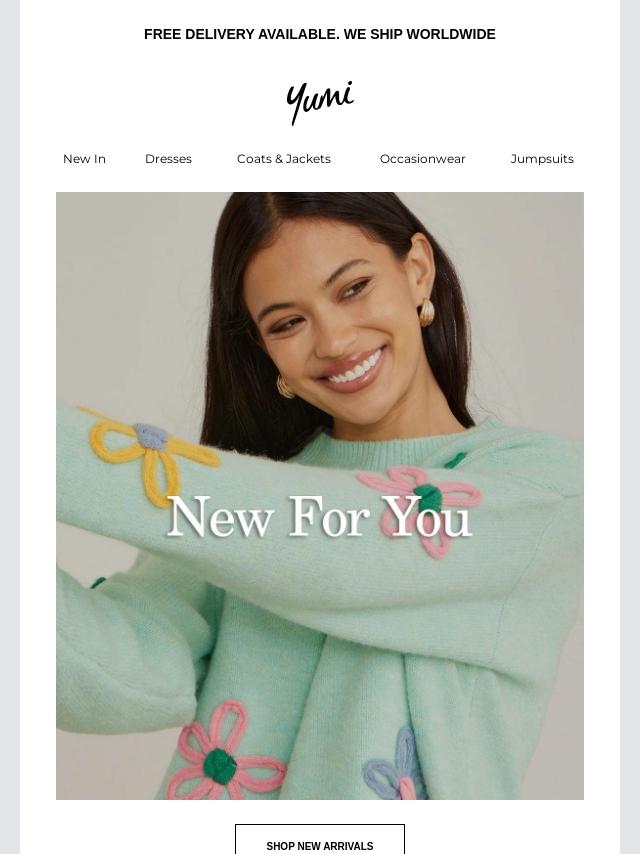Image resolution: width=640 pixels, height=854 pixels.
Task: Open the New In category
Action: coord(84,159)
